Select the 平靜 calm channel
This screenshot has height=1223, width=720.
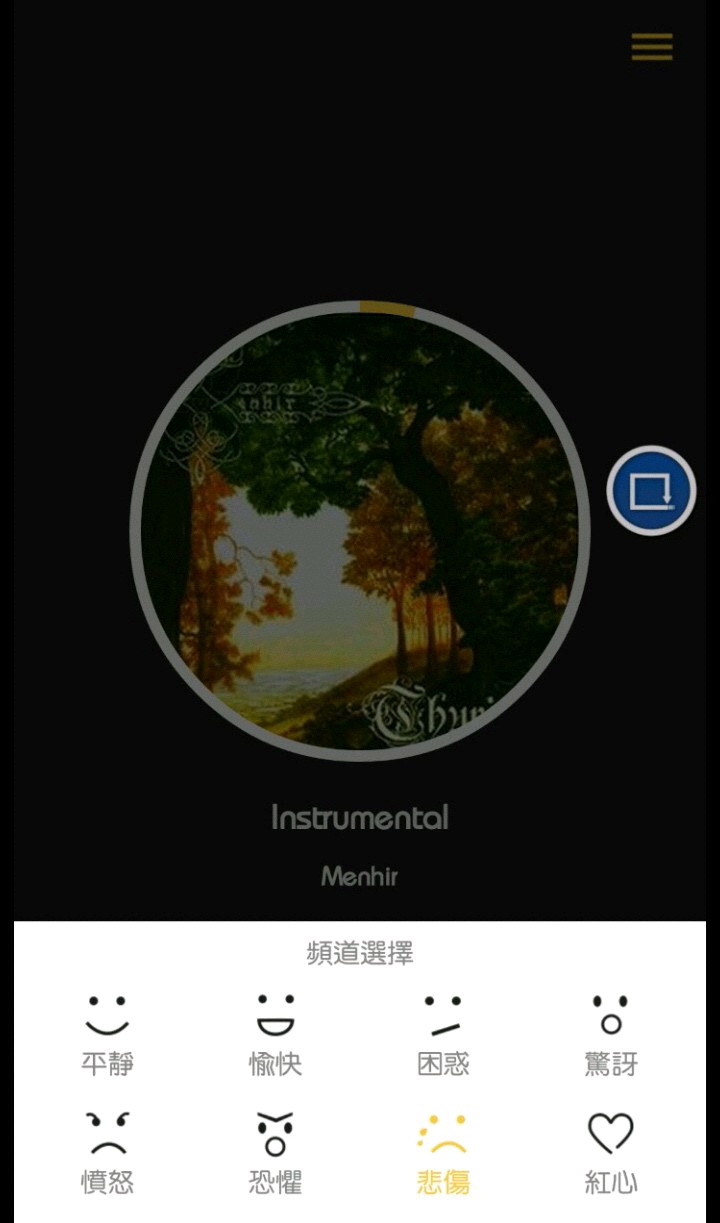click(107, 1034)
